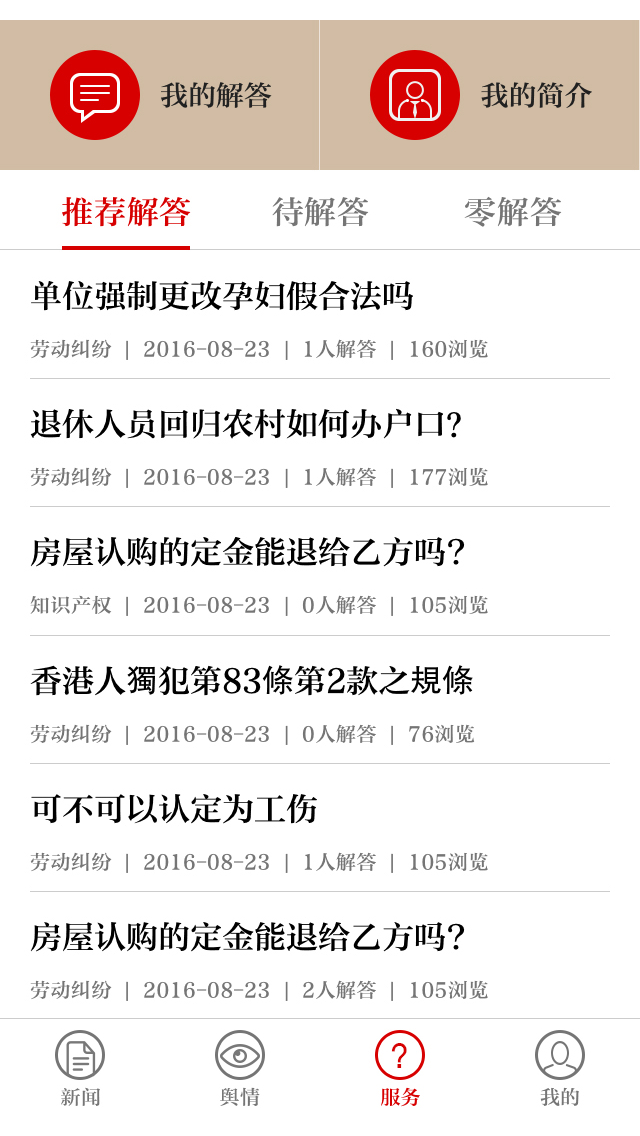Open the 我的 tab

pos(560,1069)
